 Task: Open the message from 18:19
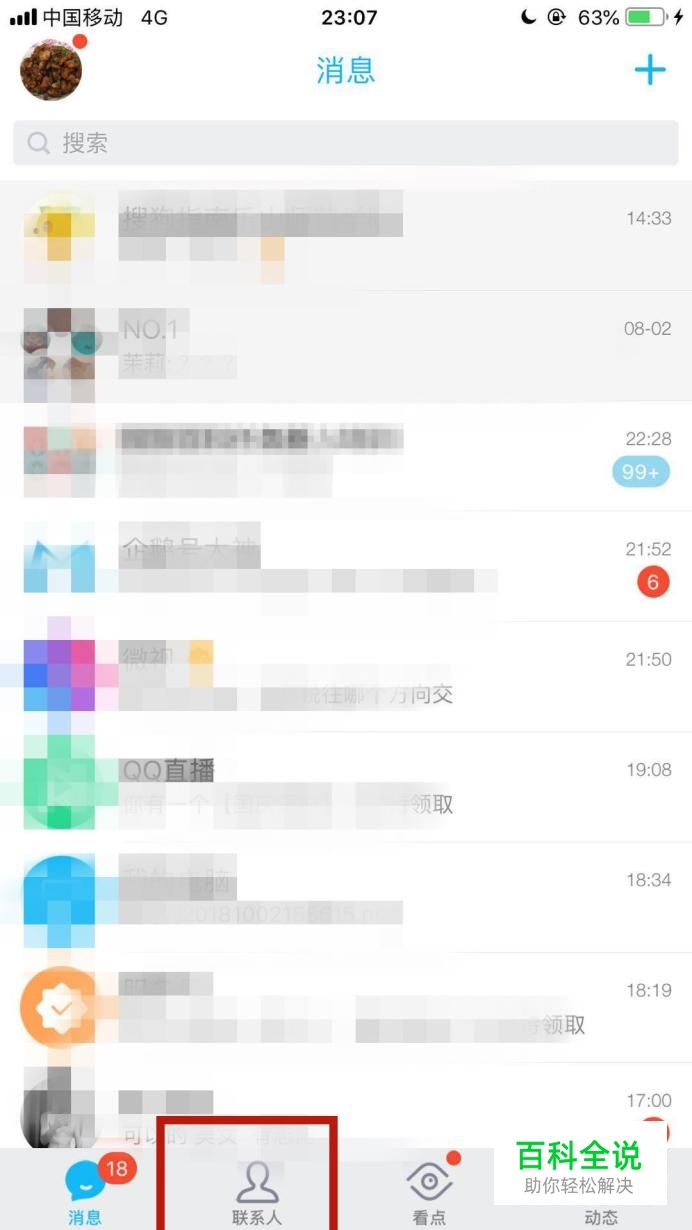click(x=346, y=1007)
